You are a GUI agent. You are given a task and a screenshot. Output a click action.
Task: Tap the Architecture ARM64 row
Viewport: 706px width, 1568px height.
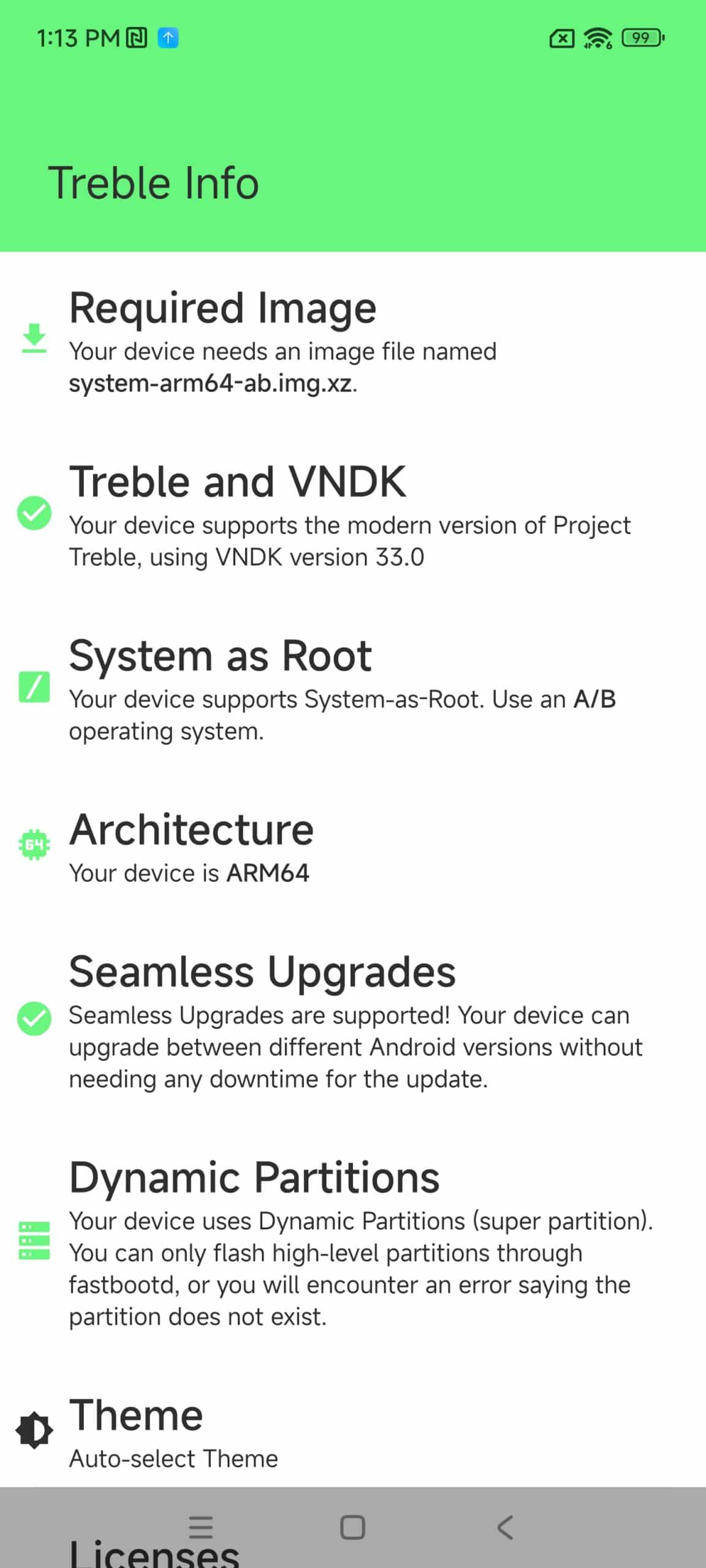pyautogui.click(x=353, y=845)
